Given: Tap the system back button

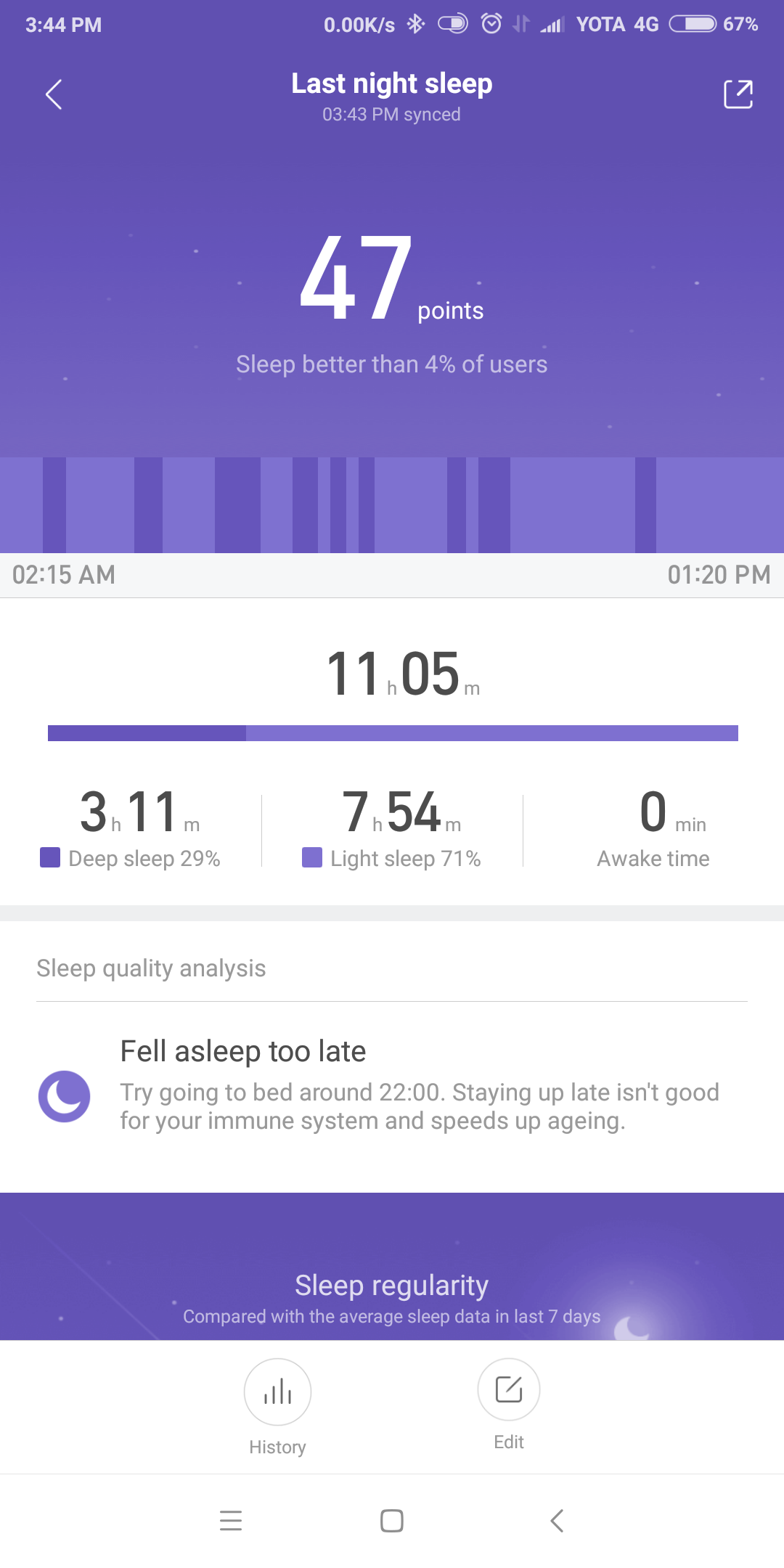Looking at the screenshot, I should pyautogui.click(x=557, y=1521).
